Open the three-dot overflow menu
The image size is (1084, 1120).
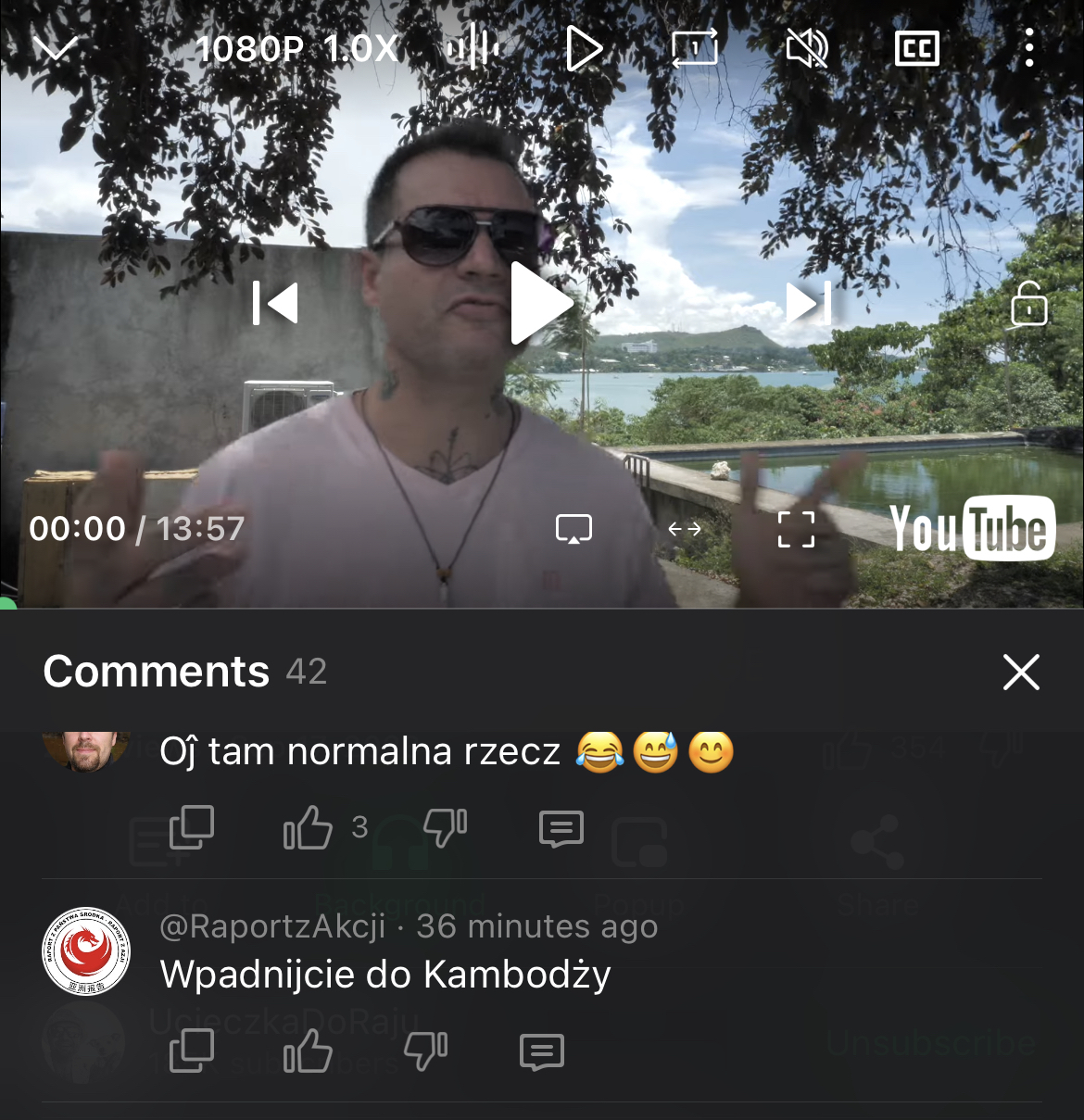pyautogui.click(x=1029, y=48)
